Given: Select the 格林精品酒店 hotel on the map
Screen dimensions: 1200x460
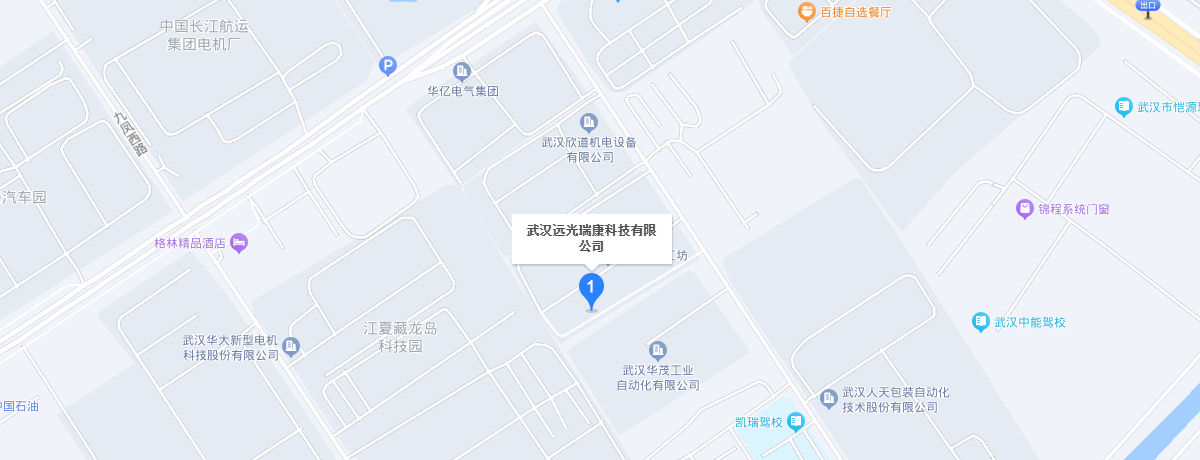Looking at the screenshot, I should point(238,243).
